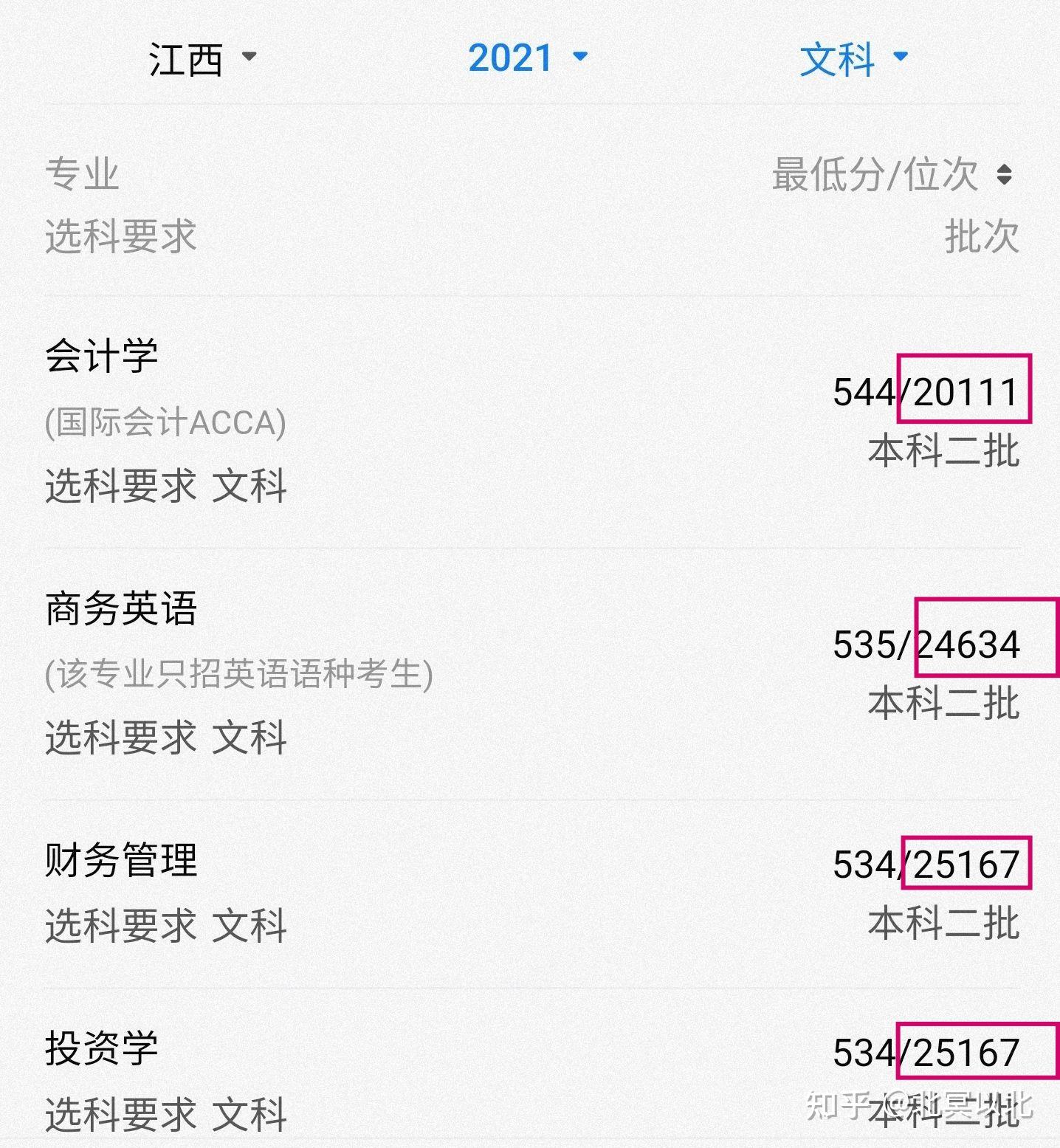Change the year from 2021
The width and height of the screenshot is (1060, 1148).
coord(527,58)
